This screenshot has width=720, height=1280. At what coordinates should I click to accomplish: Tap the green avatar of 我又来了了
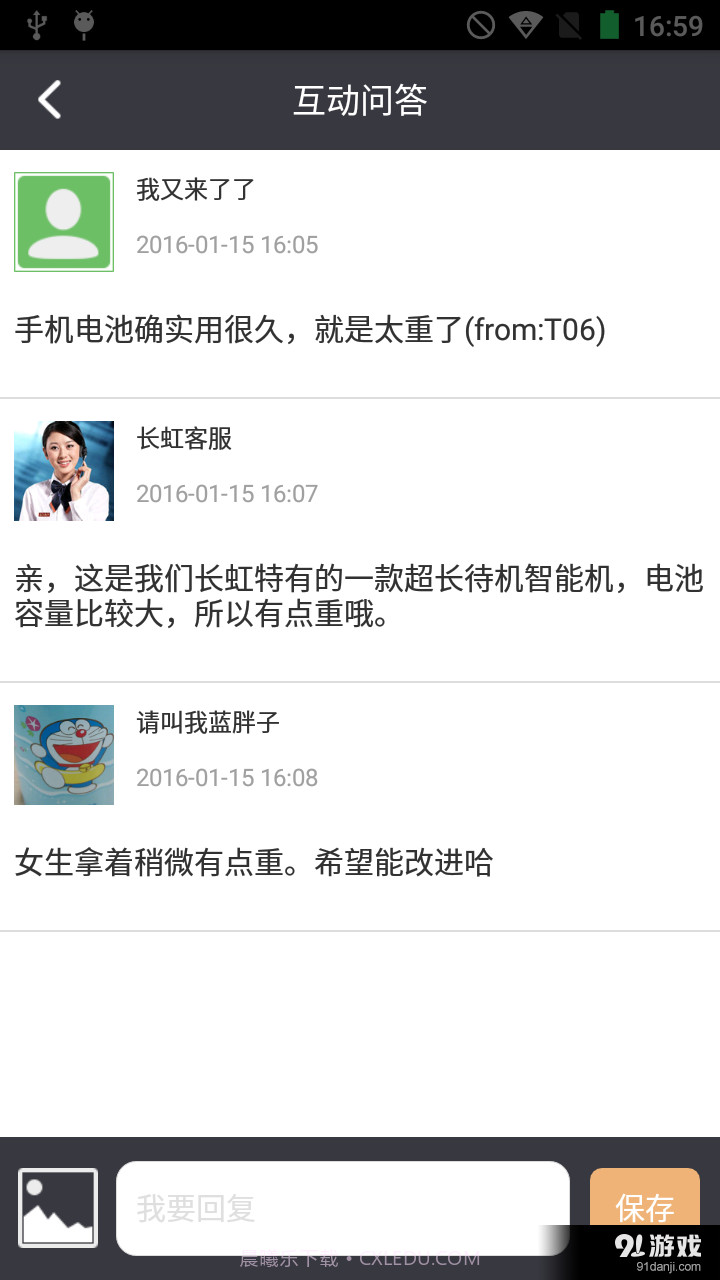[63, 222]
